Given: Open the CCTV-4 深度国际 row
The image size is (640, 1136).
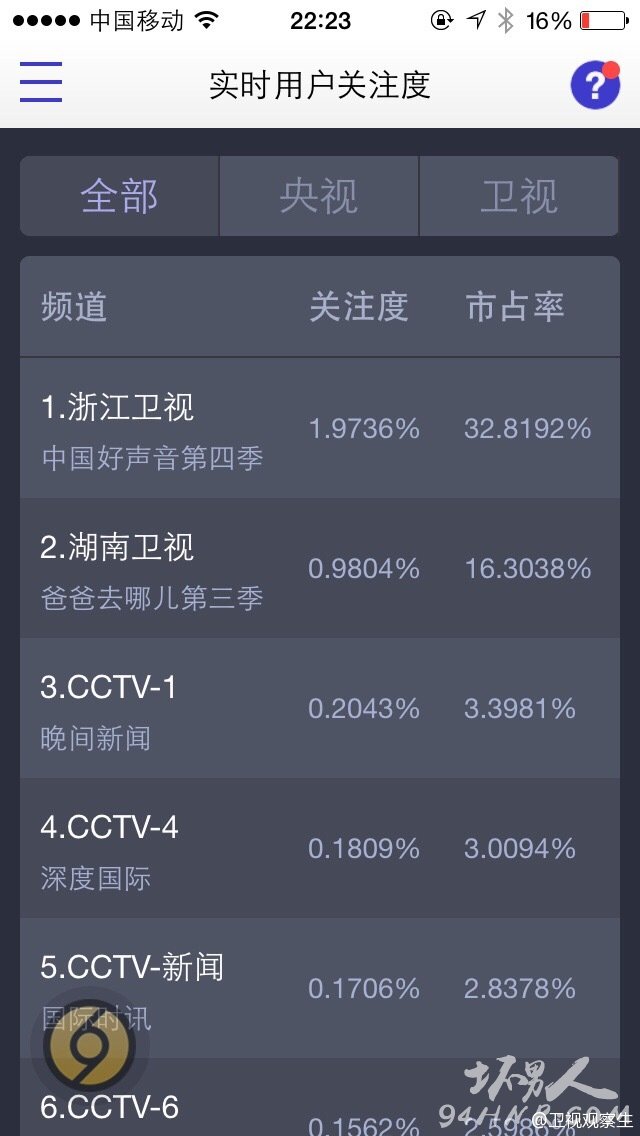Looking at the screenshot, I should (320, 848).
